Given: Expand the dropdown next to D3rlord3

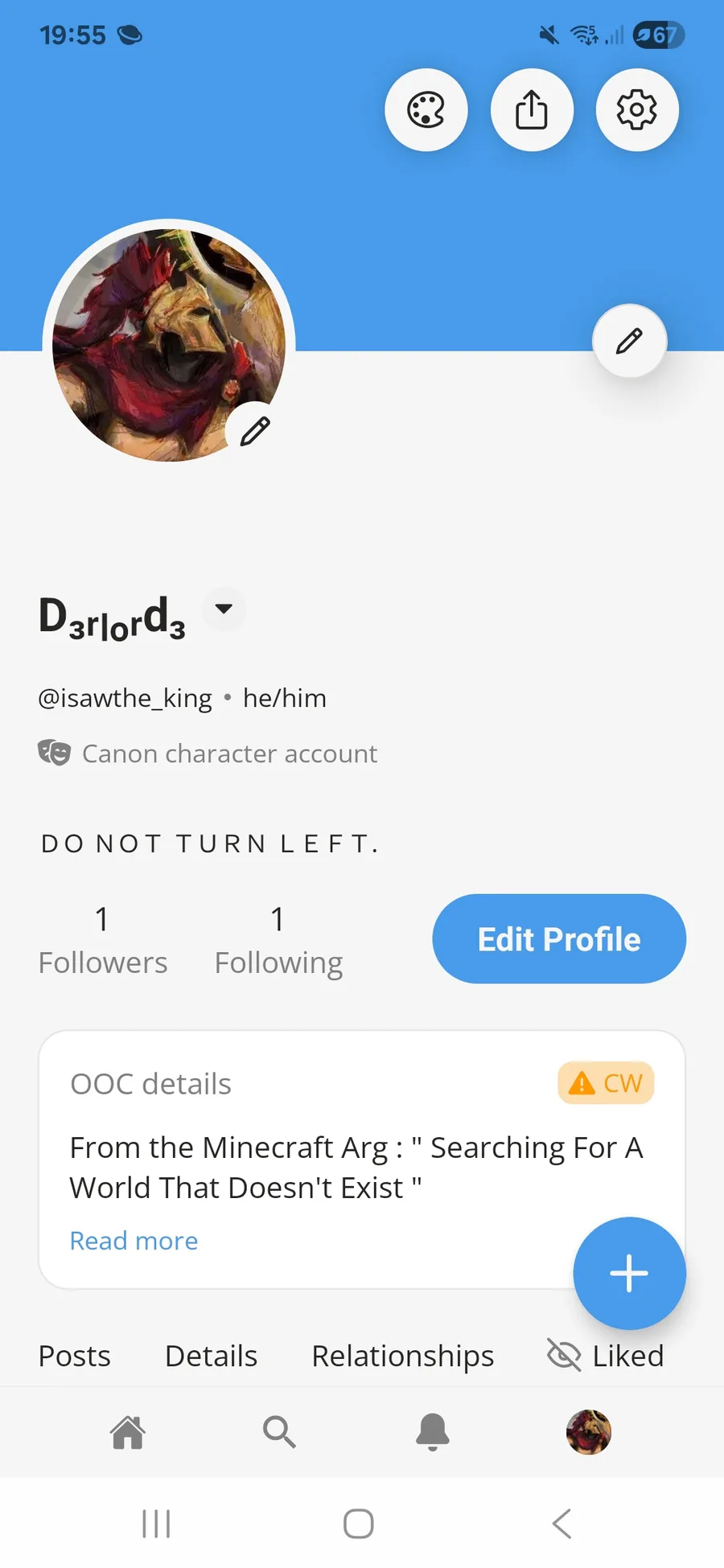Looking at the screenshot, I should click(224, 609).
